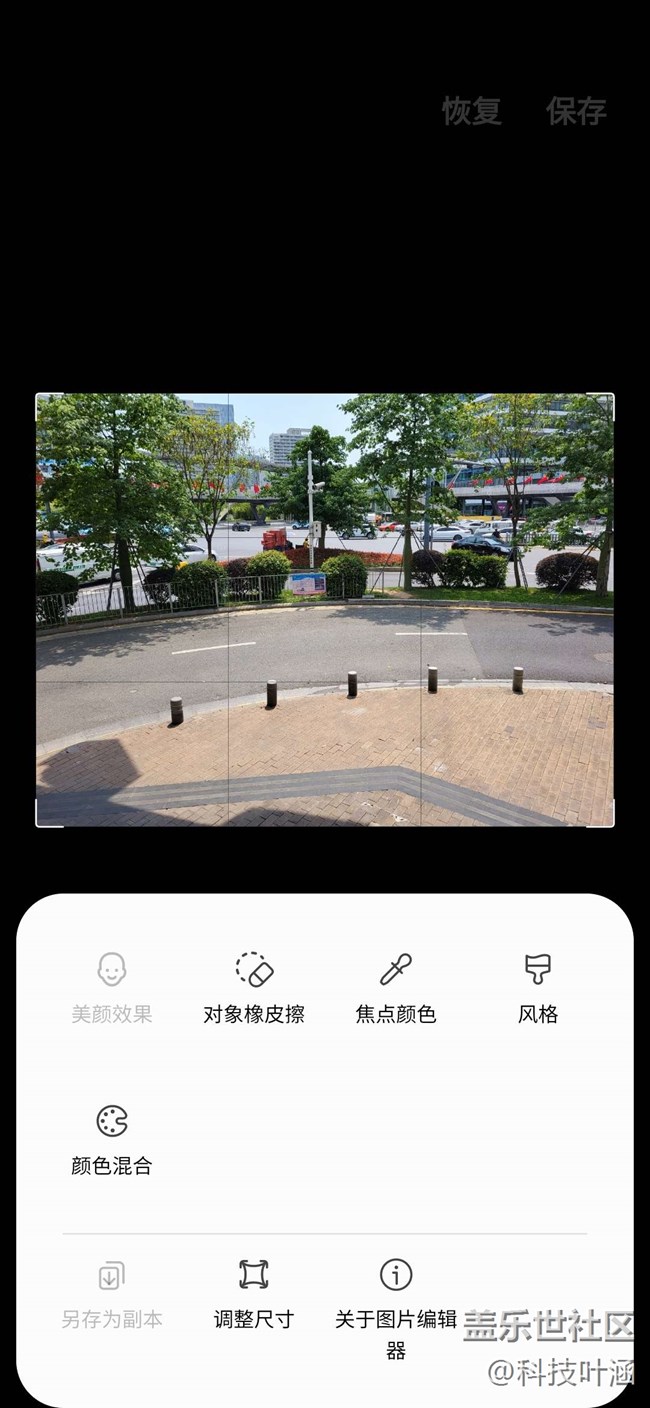Save the photo with 保存
The width and height of the screenshot is (650, 1408).
(x=576, y=111)
